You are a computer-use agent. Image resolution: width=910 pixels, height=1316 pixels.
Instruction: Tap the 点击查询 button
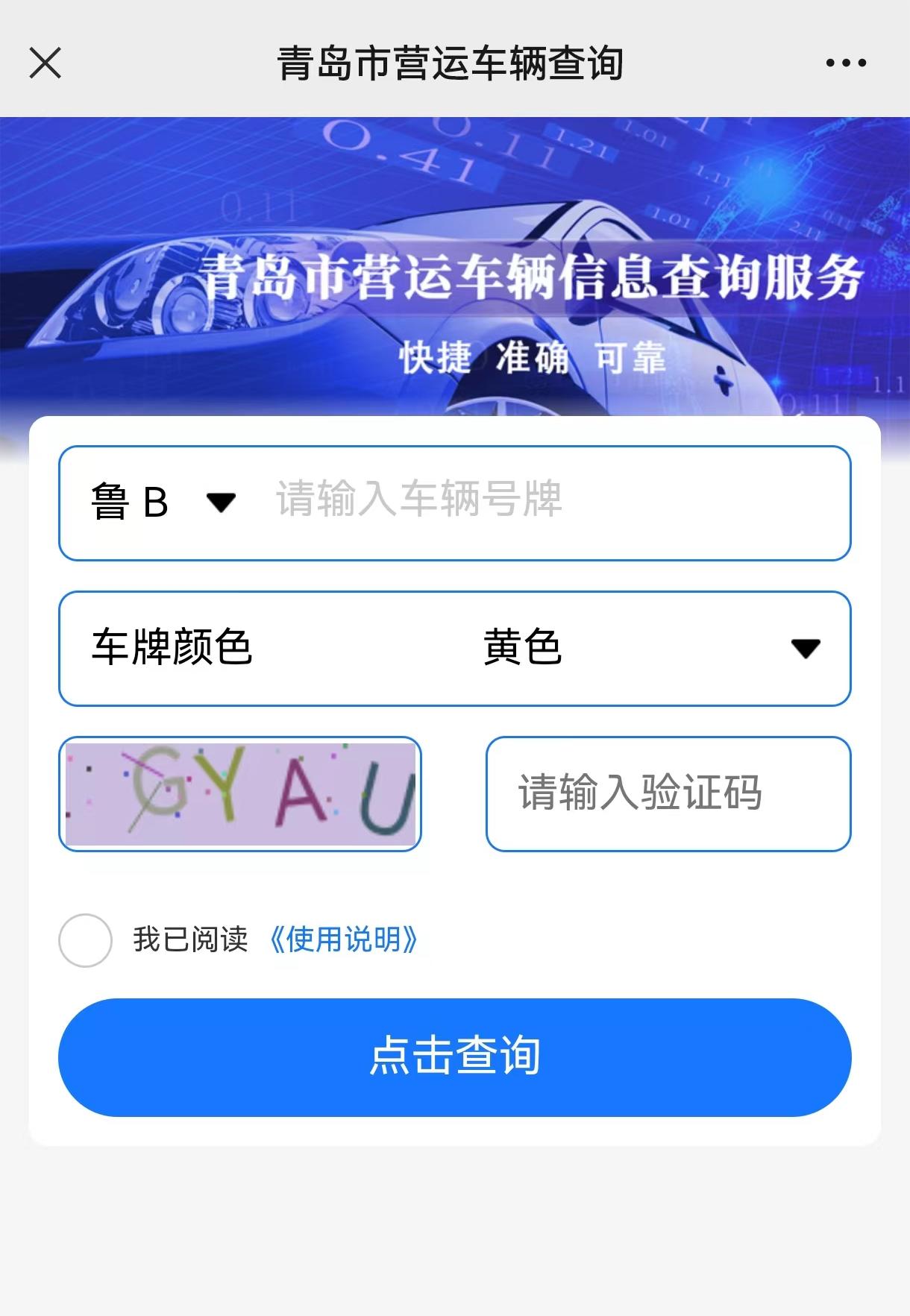454,1057
